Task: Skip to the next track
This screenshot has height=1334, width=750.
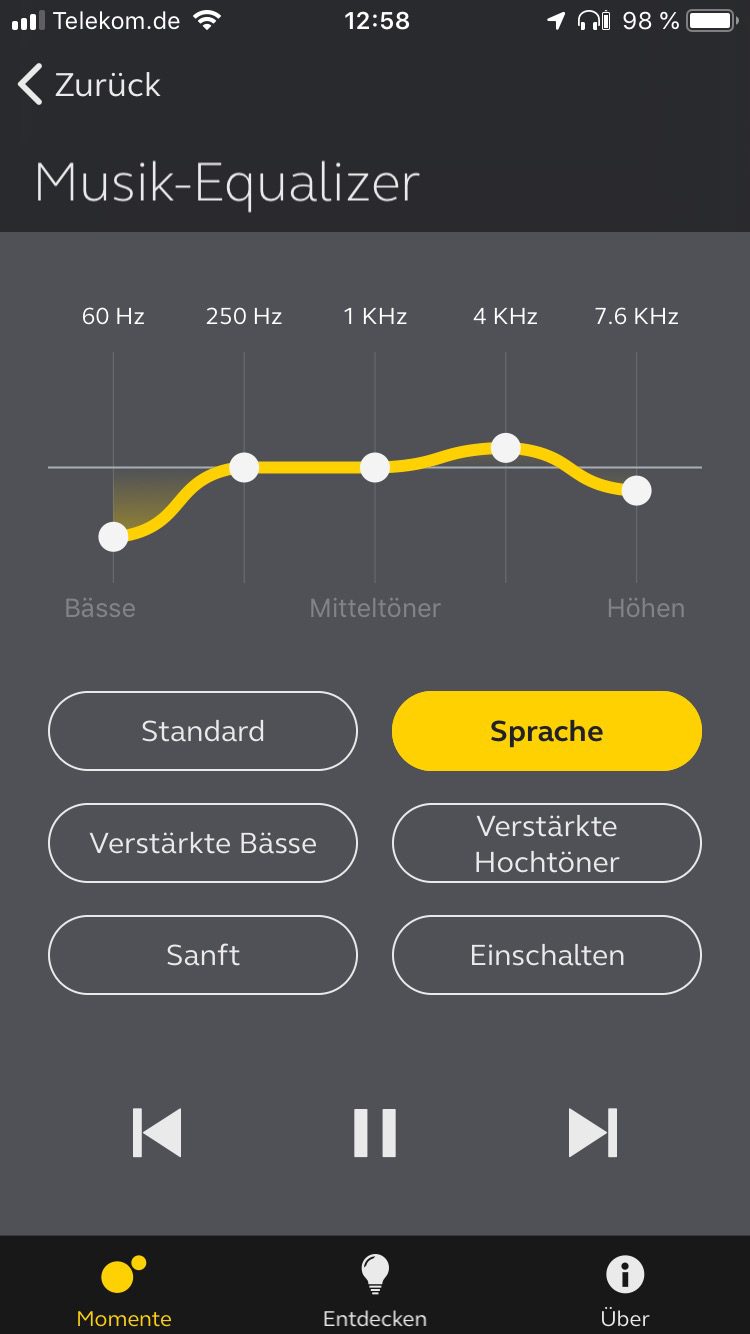Action: 593,1133
